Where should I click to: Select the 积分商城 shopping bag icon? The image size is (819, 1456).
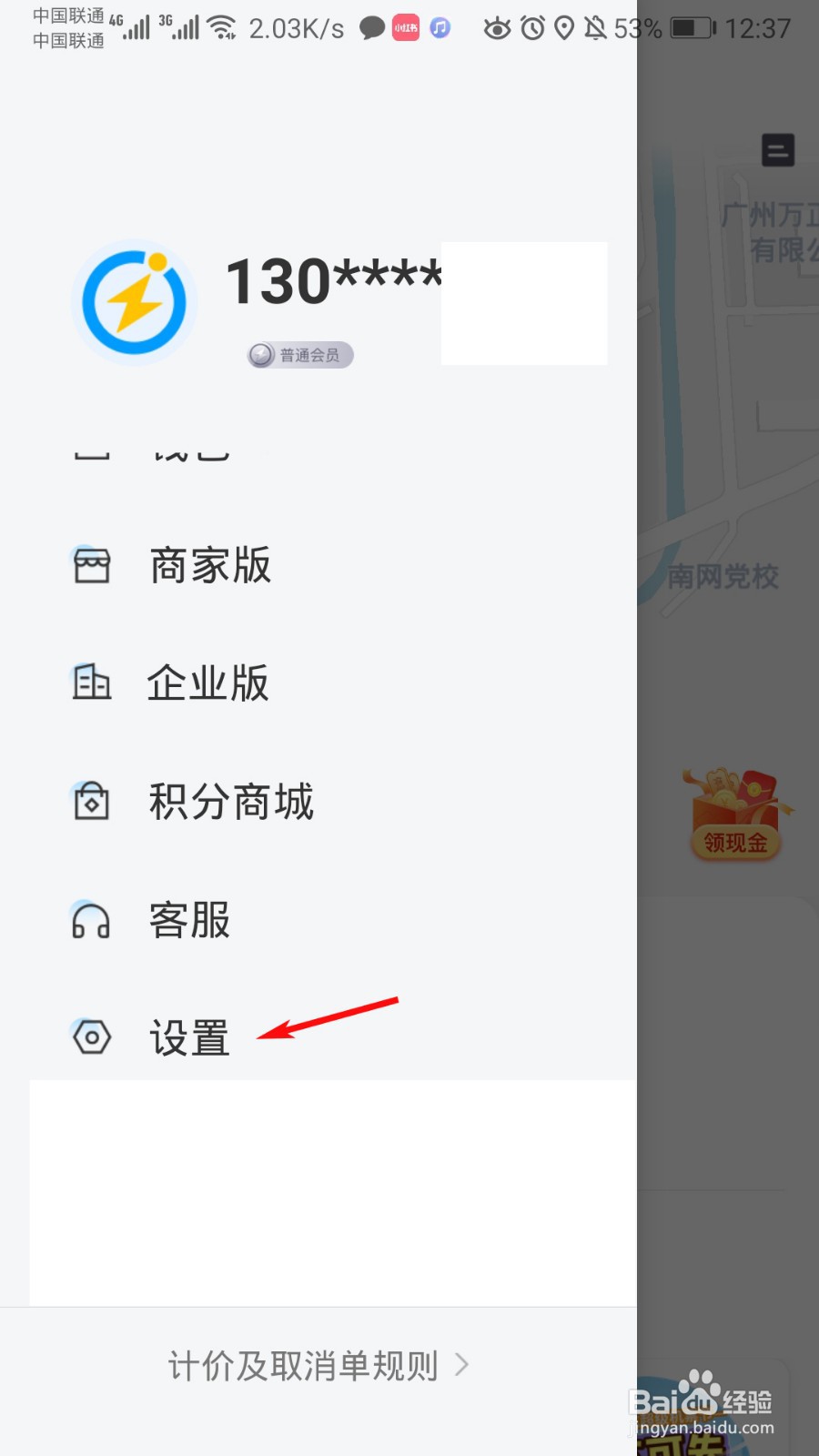(x=90, y=802)
